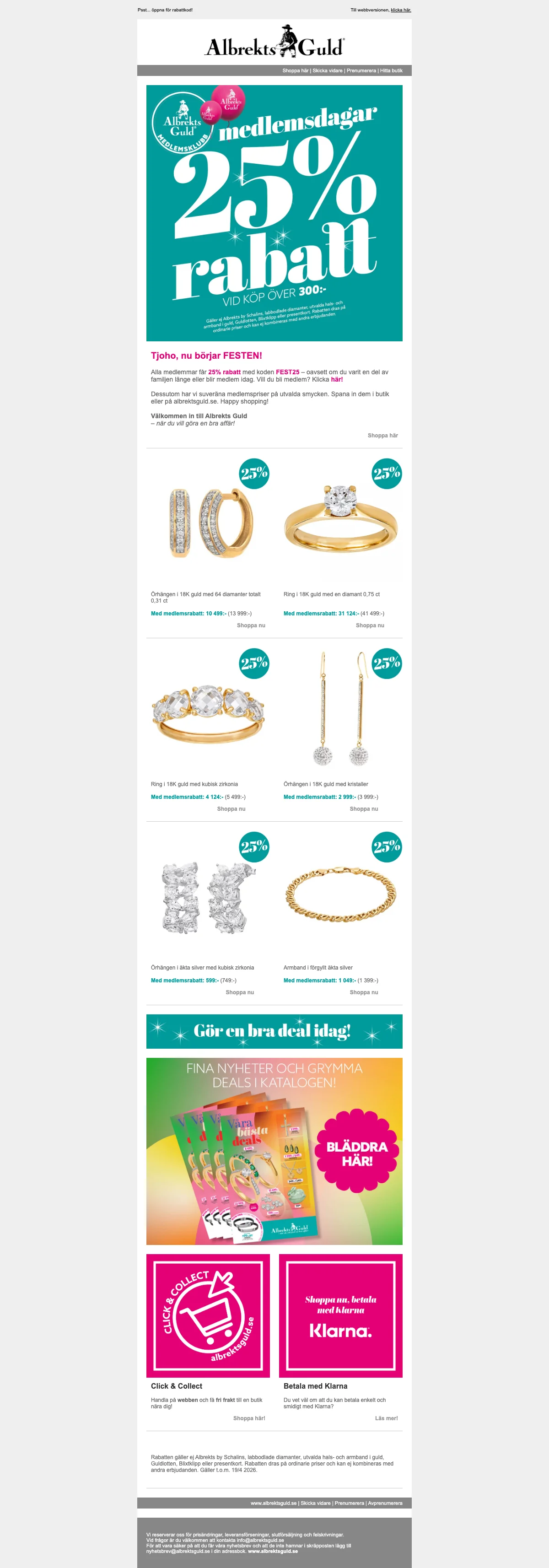Viewport: 549px width, 1568px height.
Task: Tap 'Shoppa här' below the welcome text
Action: pyautogui.click(x=382, y=435)
